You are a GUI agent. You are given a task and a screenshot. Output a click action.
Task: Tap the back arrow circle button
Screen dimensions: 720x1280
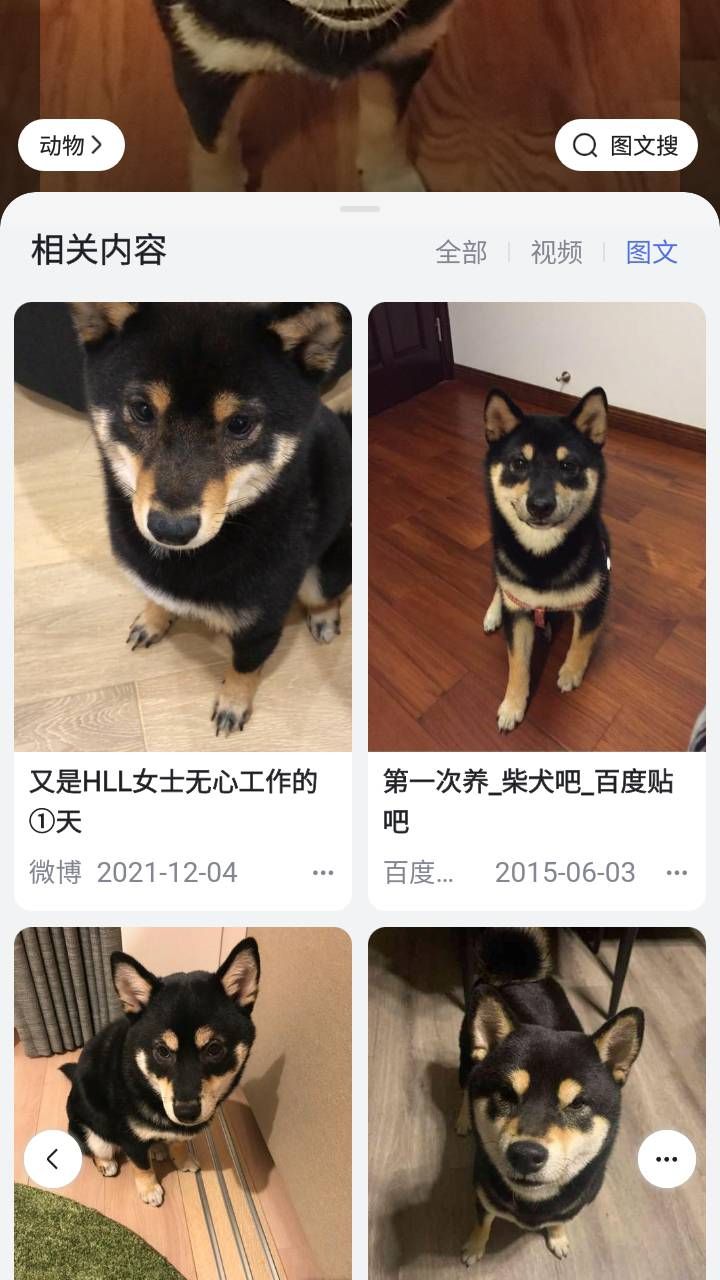click(53, 1158)
